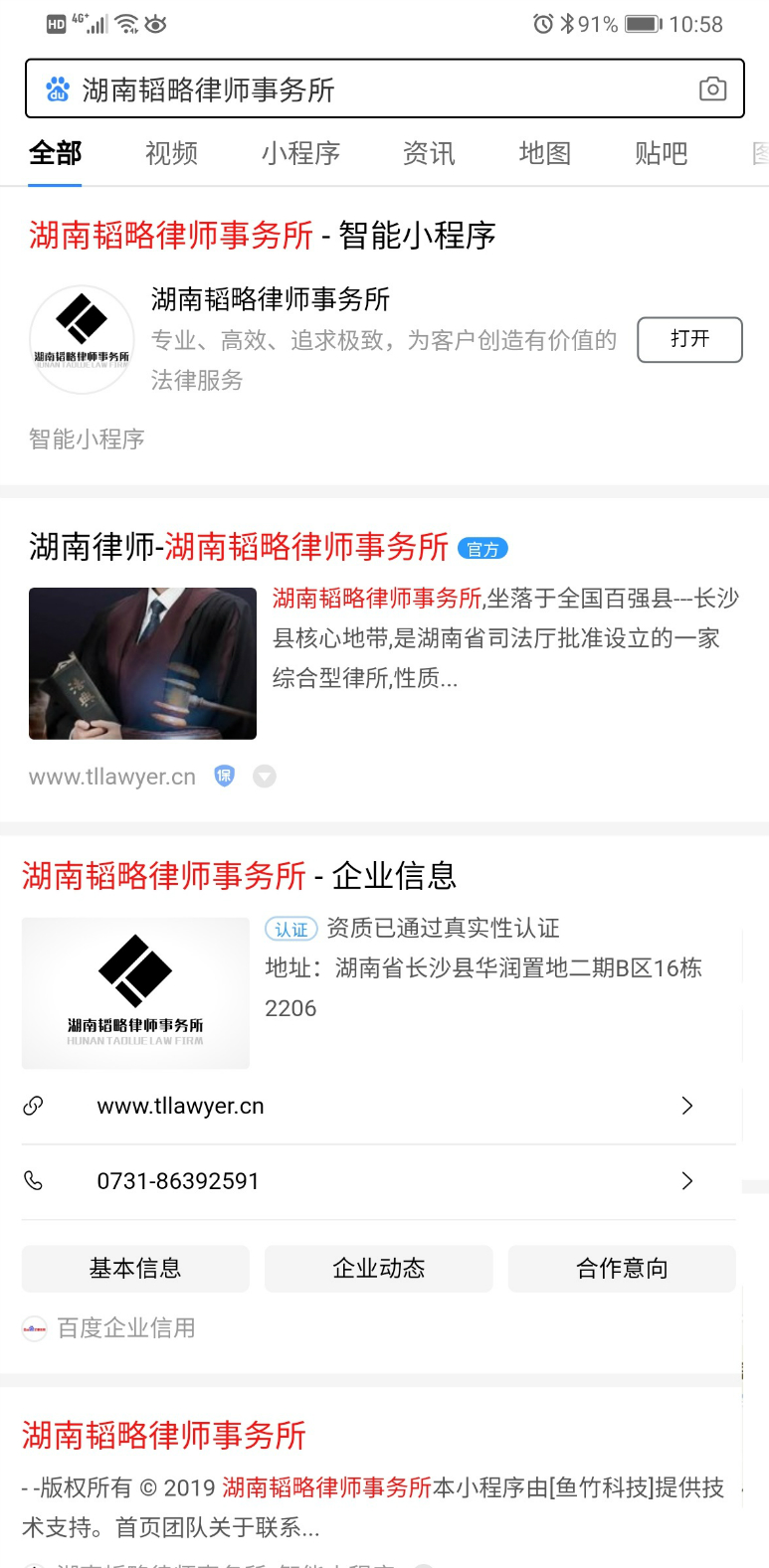Tap the Baidu logo in the search bar
Screen dimensions: 769x1568
60,89
